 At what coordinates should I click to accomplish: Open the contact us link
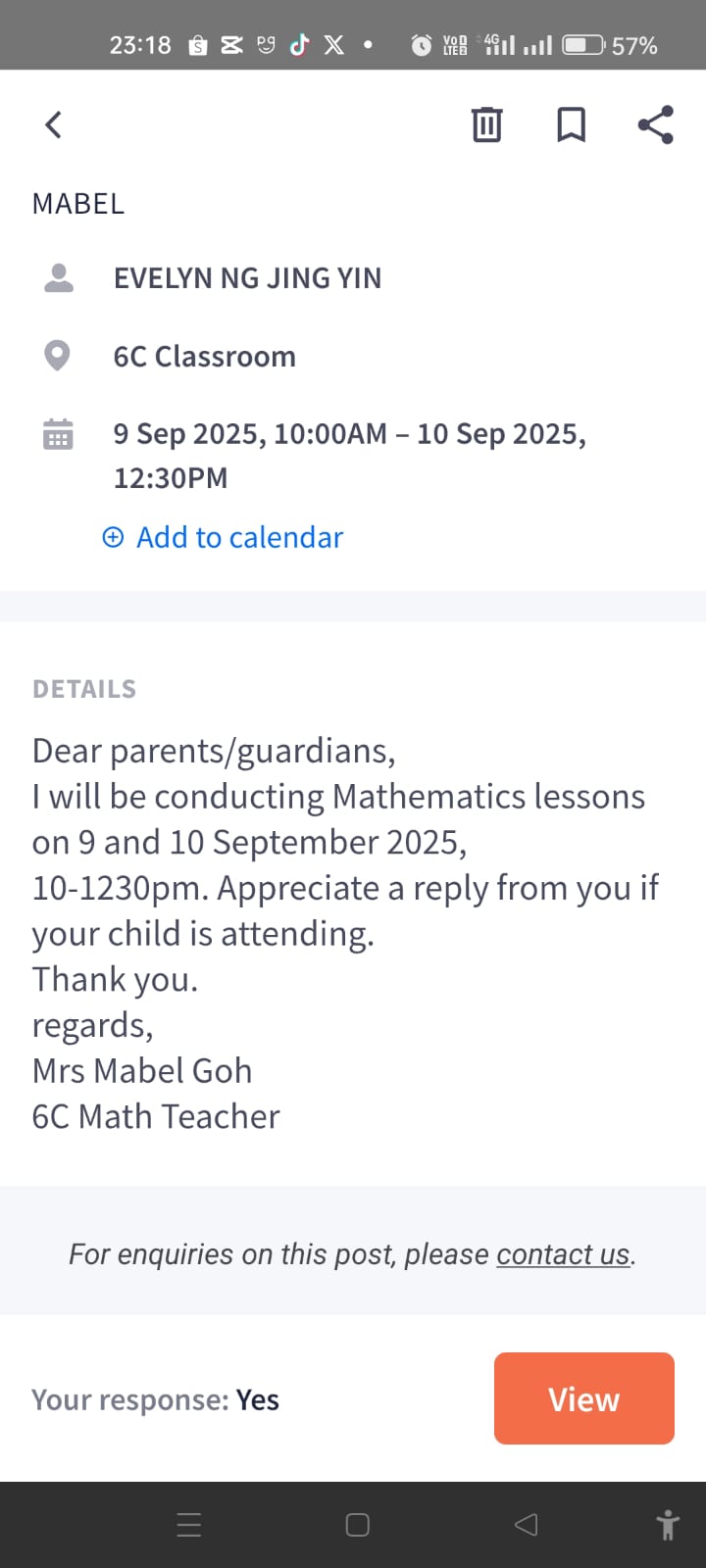(564, 1254)
